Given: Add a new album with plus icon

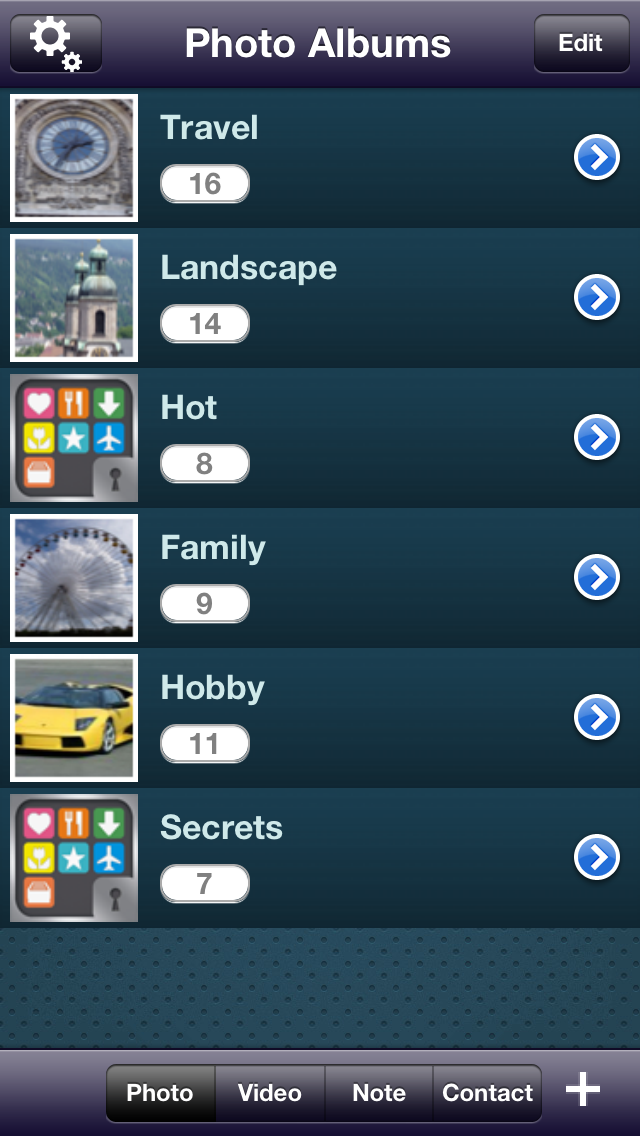Looking at the screenshot, I should (583, 1090).
